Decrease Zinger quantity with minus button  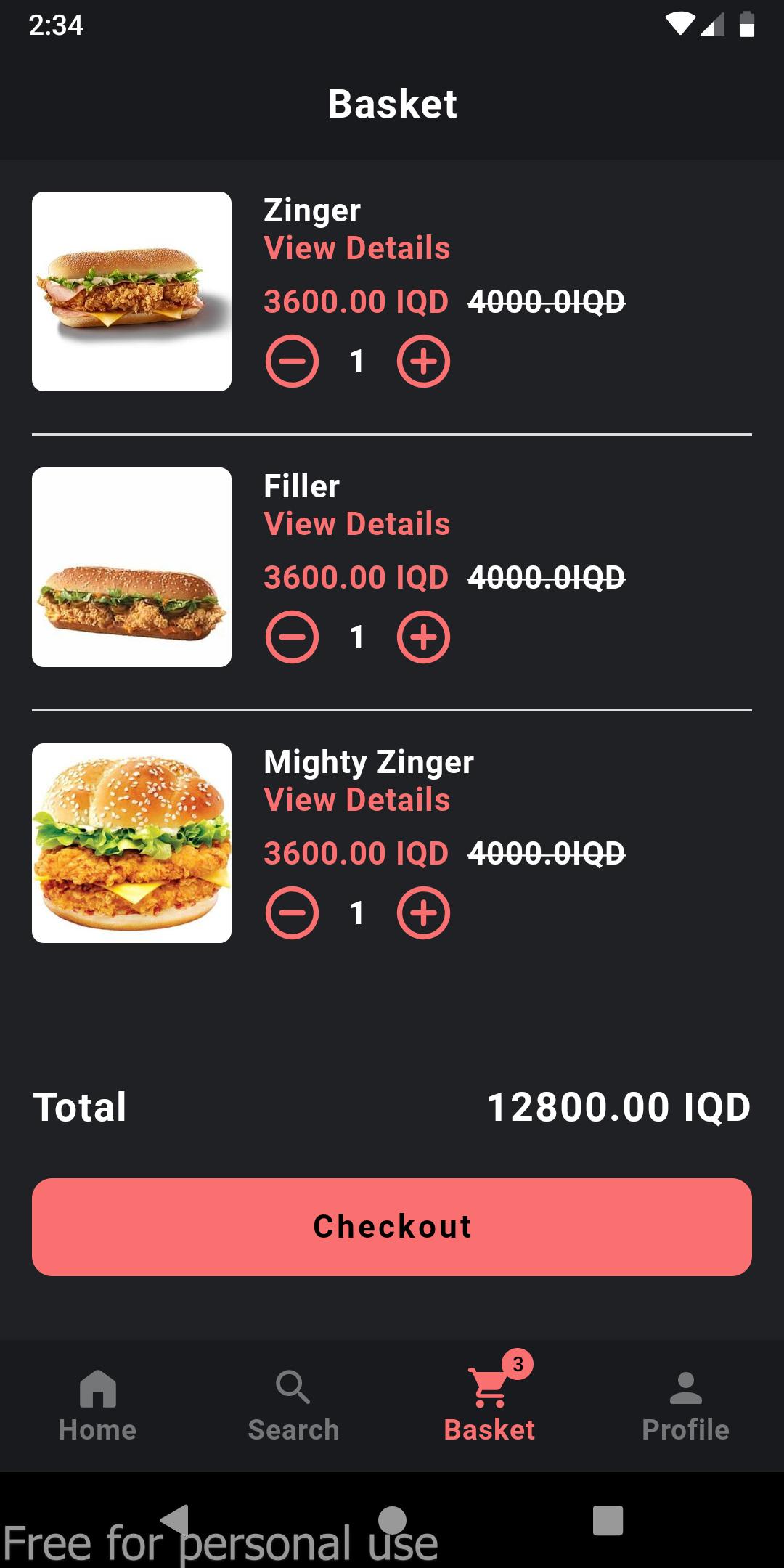(x=292, y=362)
